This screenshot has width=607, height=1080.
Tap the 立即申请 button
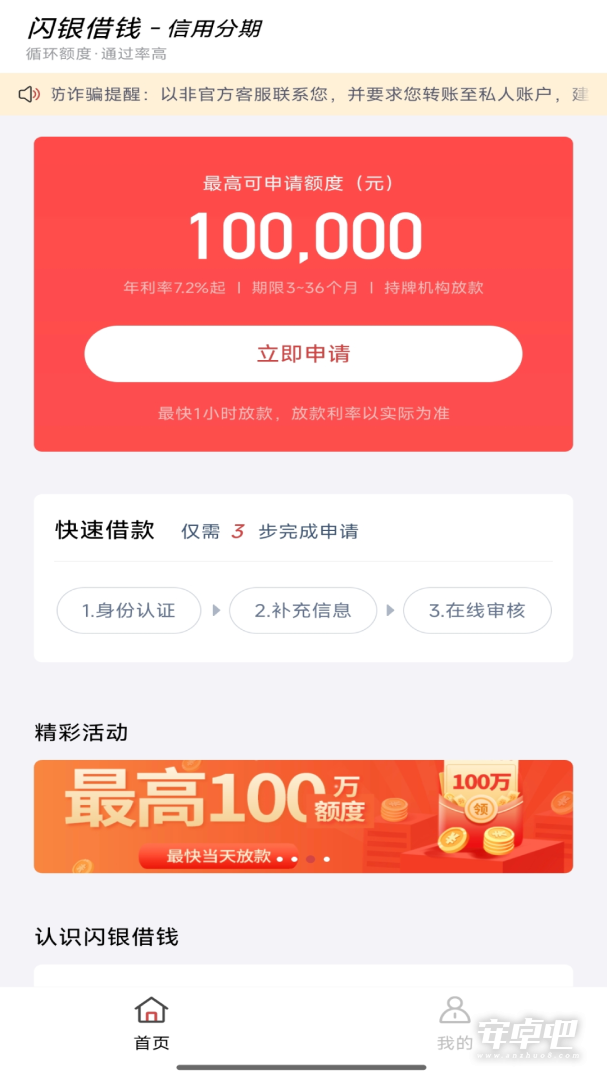303,354
